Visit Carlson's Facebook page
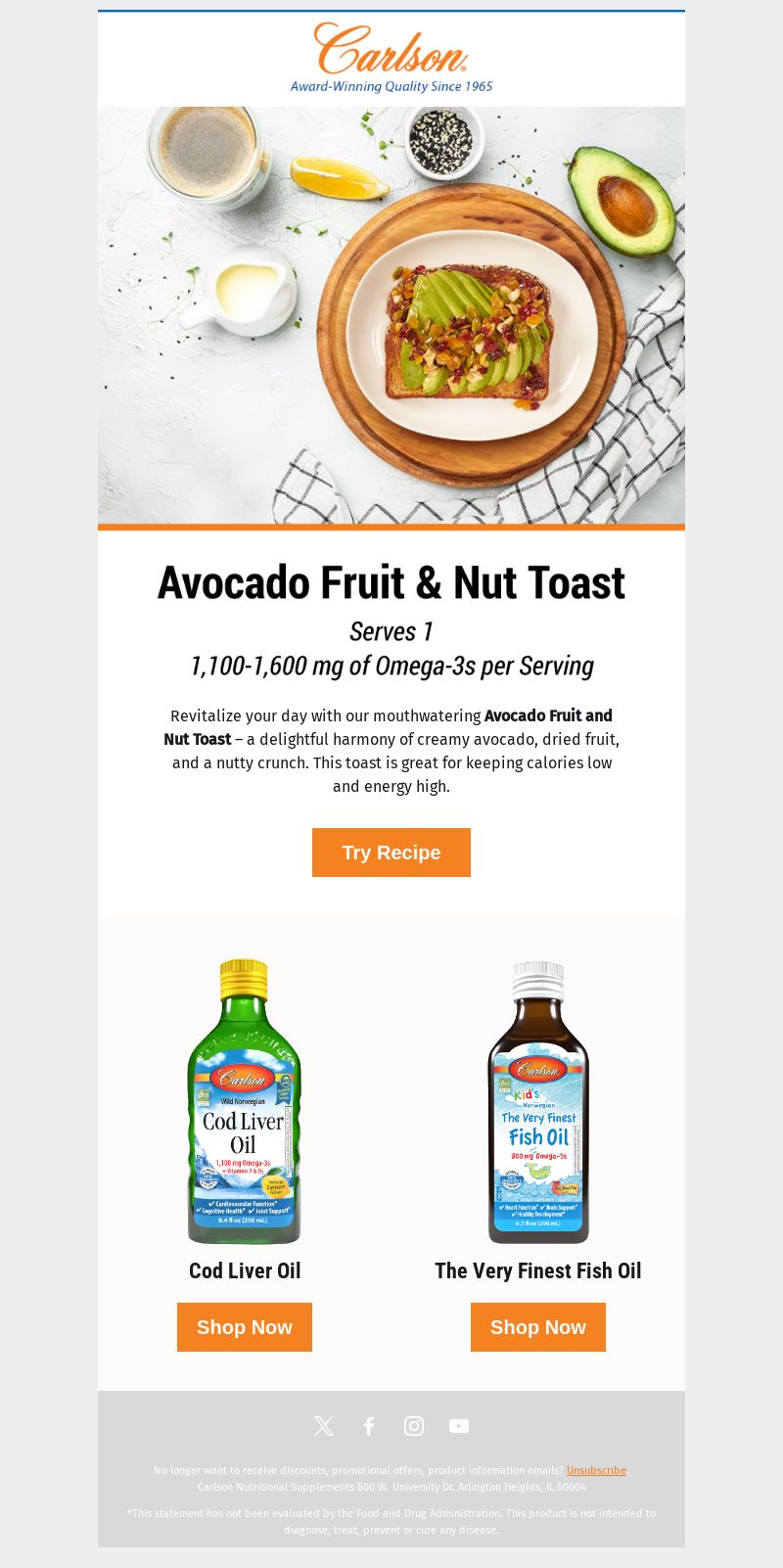Image resolution: width=783 pixels, height=1568 pixels. coord(369,1426)
